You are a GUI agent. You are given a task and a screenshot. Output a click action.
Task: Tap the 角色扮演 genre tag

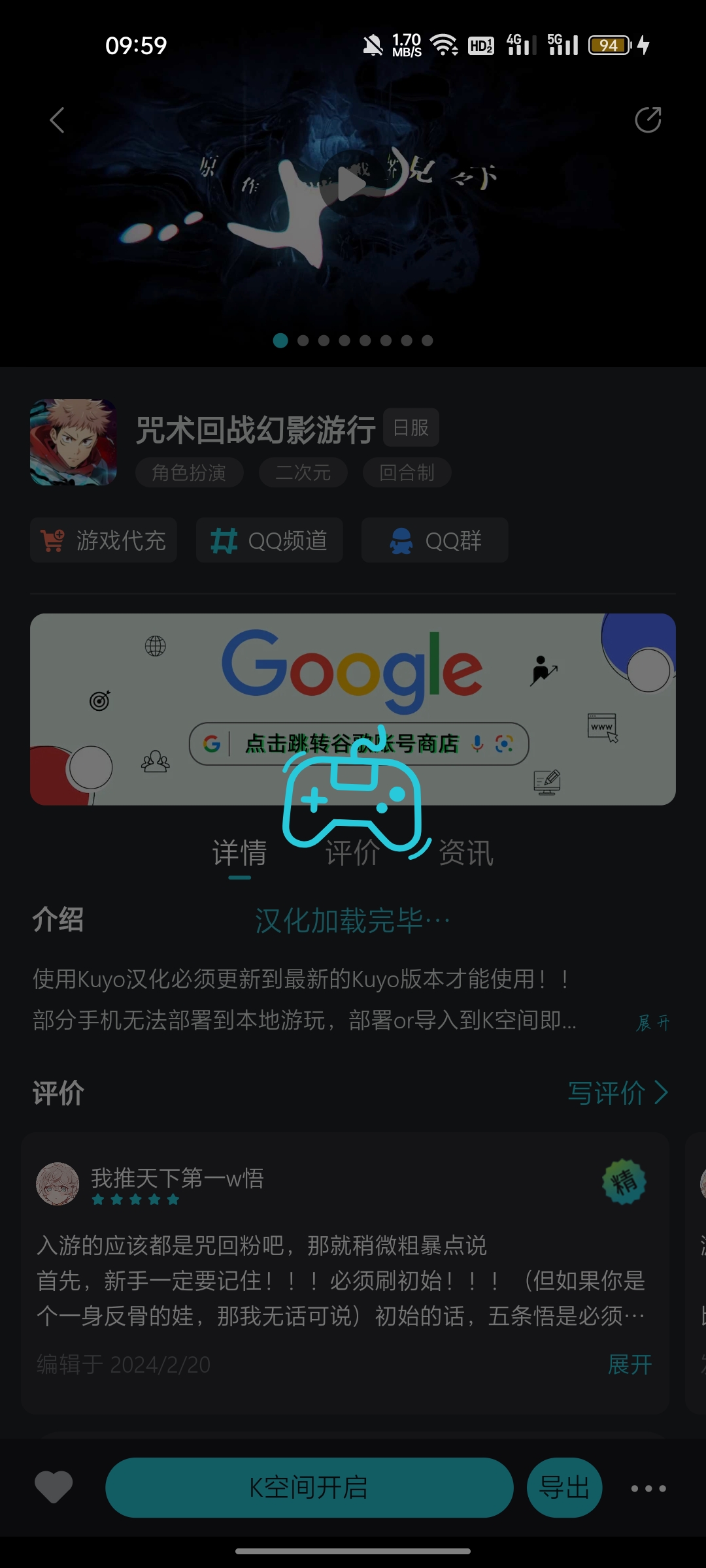tap(189, 472)
